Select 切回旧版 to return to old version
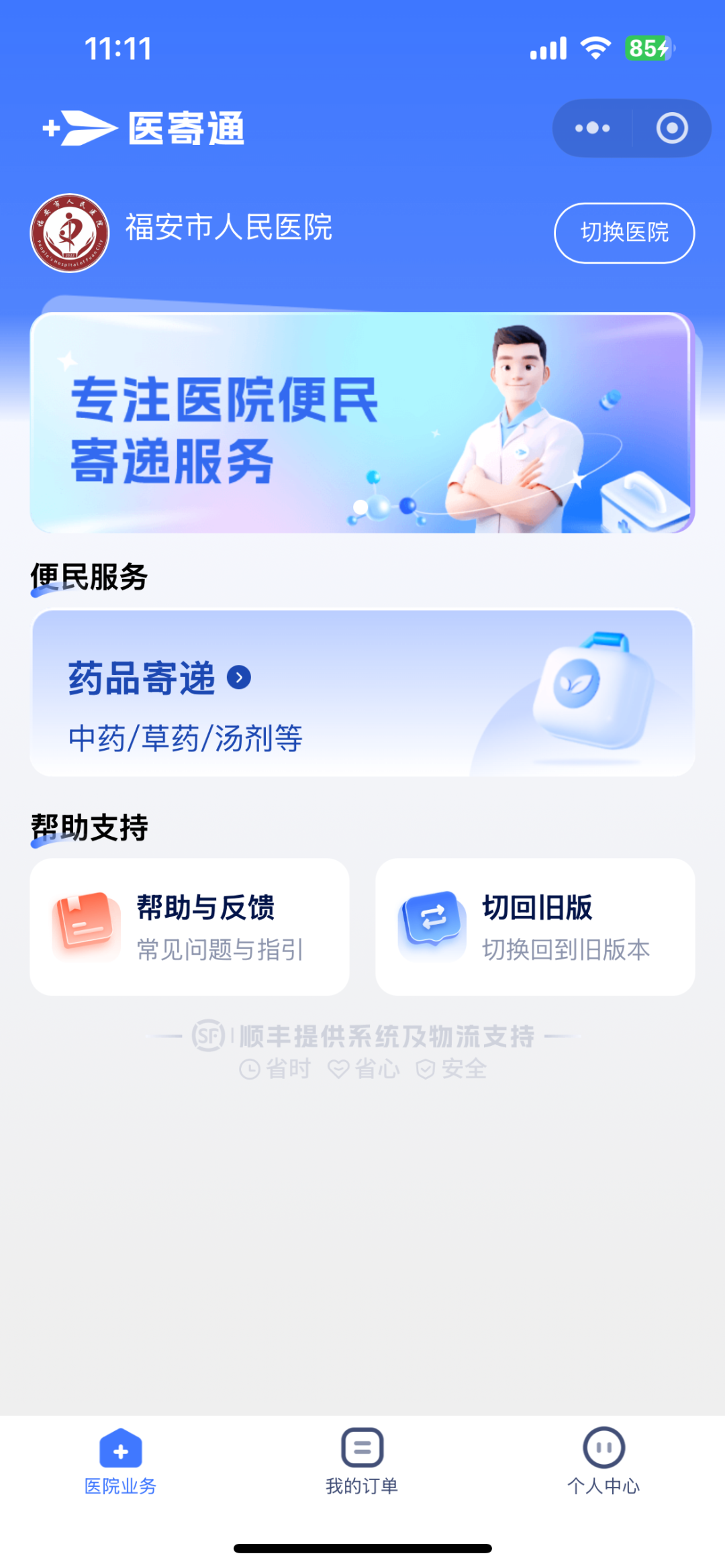The height and width of the screenshot is (1568, 725). tap(535, 927)
